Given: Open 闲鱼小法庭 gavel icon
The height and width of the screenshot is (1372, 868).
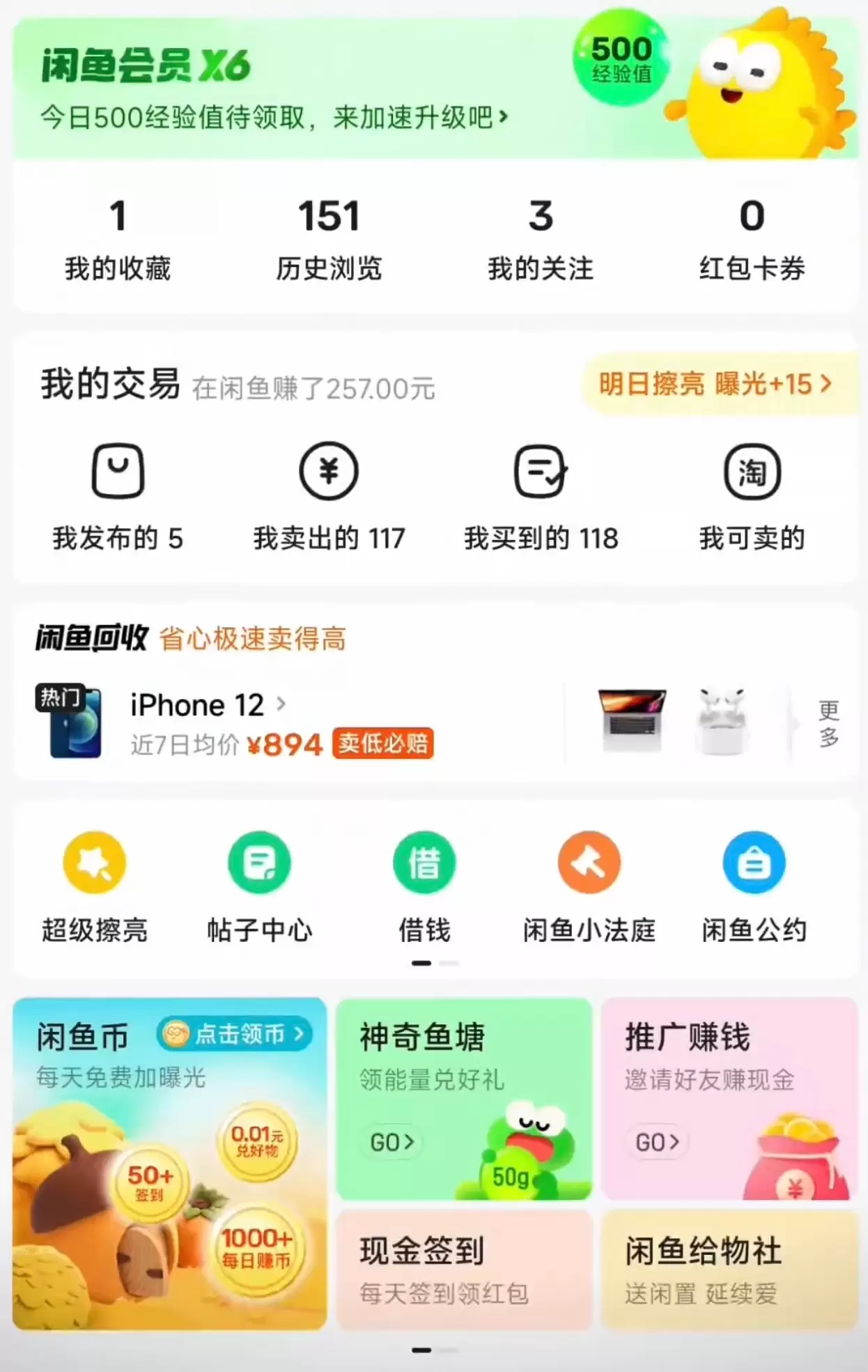Looking at the screenshot, I should tap(589, 862).
